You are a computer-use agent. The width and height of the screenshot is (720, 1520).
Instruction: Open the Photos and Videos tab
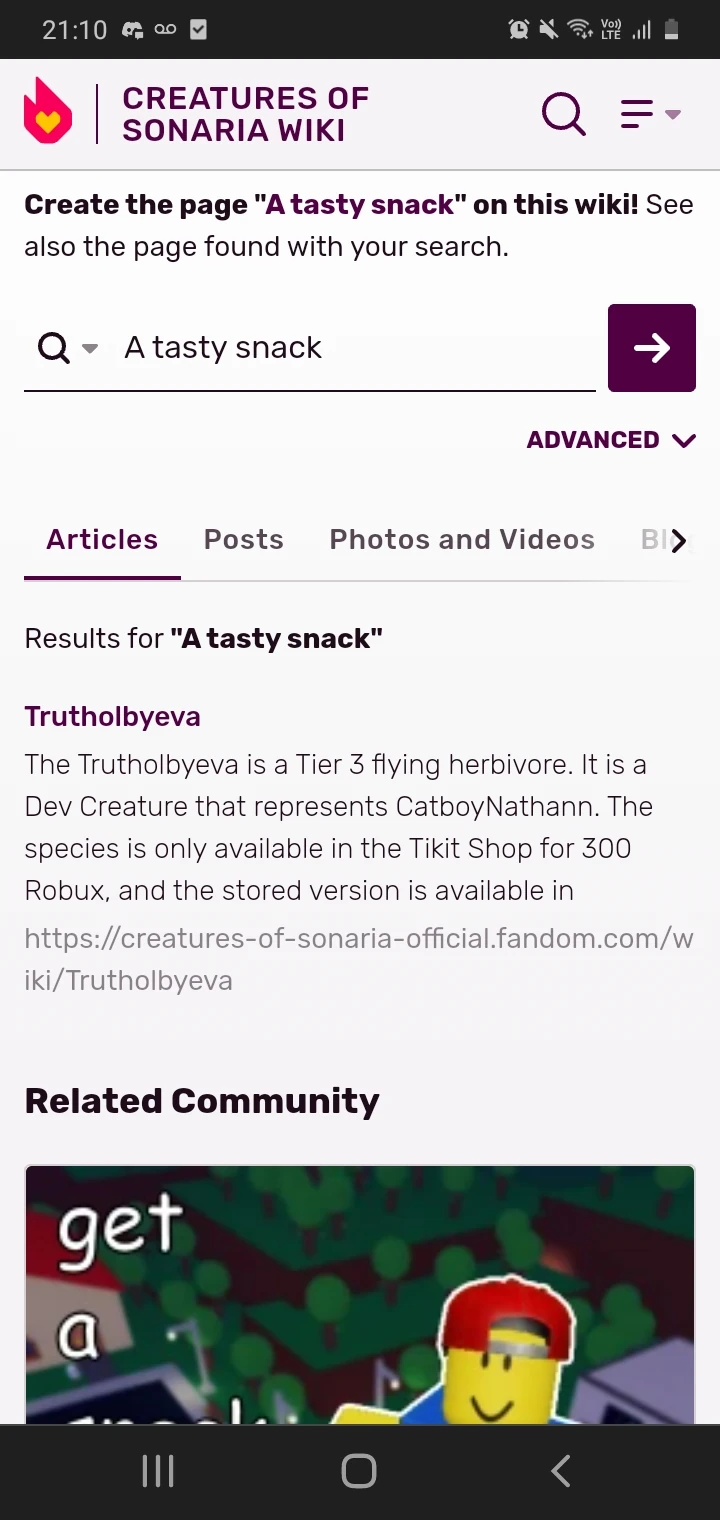(461, 540)
